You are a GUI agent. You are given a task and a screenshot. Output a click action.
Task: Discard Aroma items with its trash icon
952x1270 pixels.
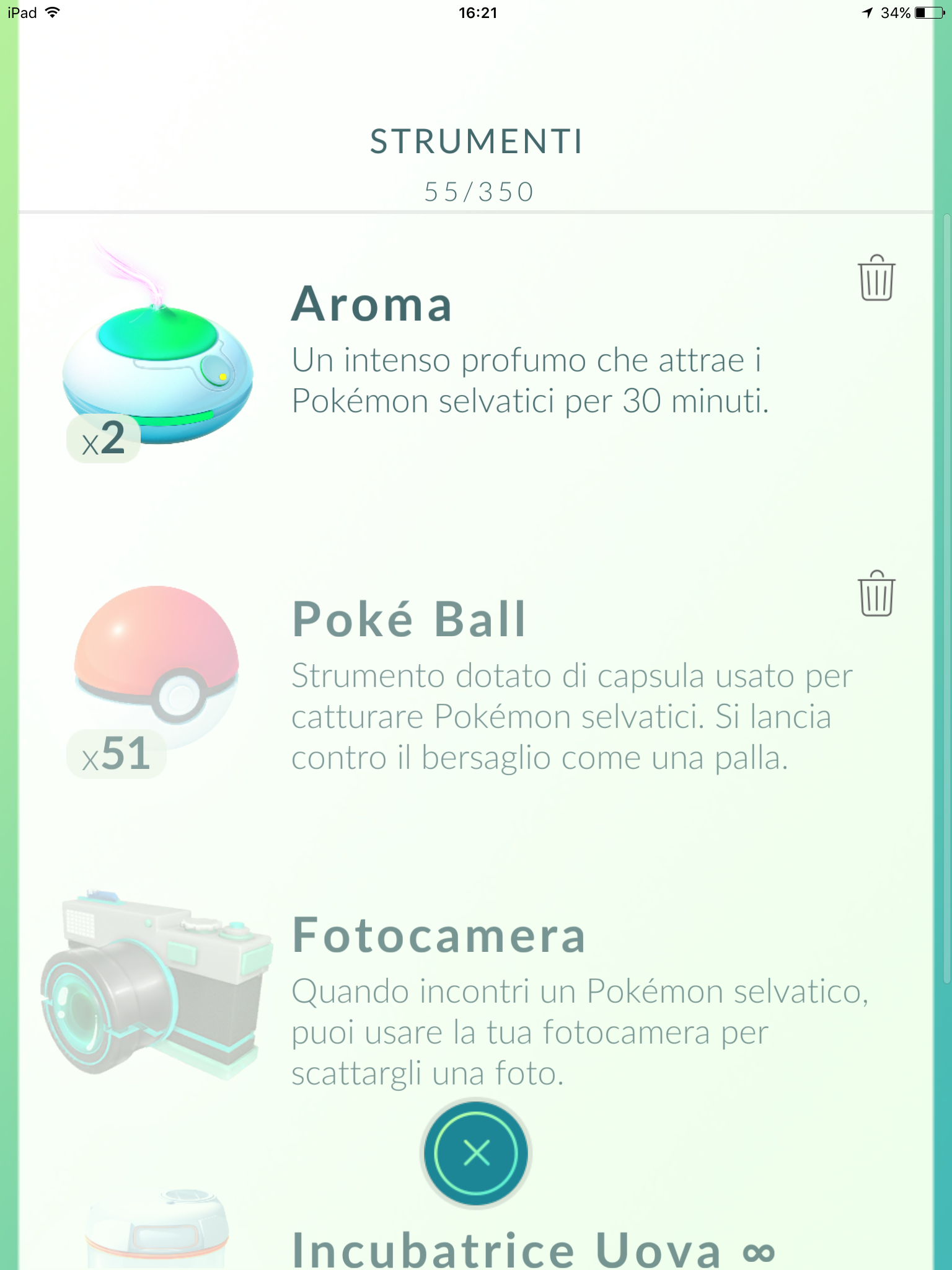pos(876,278)
